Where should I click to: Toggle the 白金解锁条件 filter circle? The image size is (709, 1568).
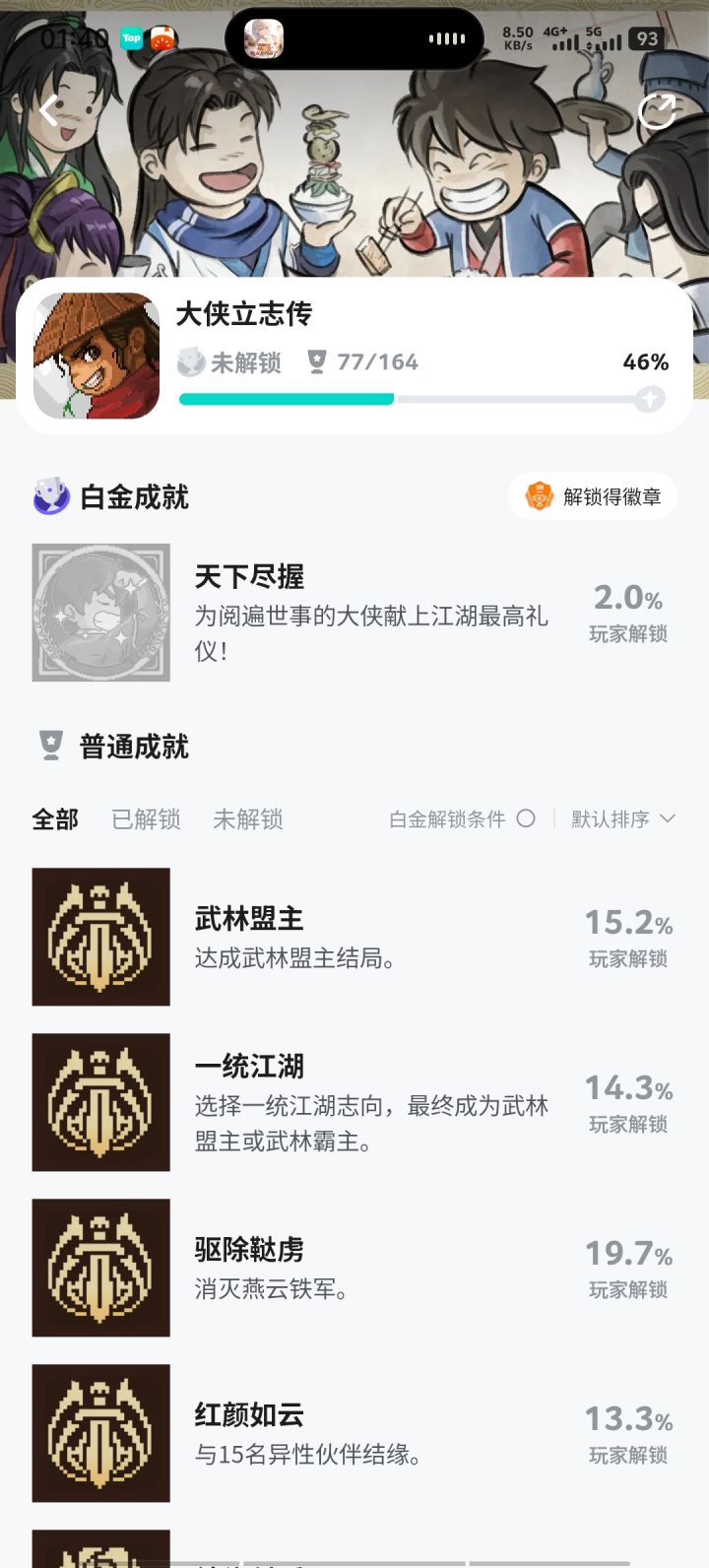tap(528, 818)
